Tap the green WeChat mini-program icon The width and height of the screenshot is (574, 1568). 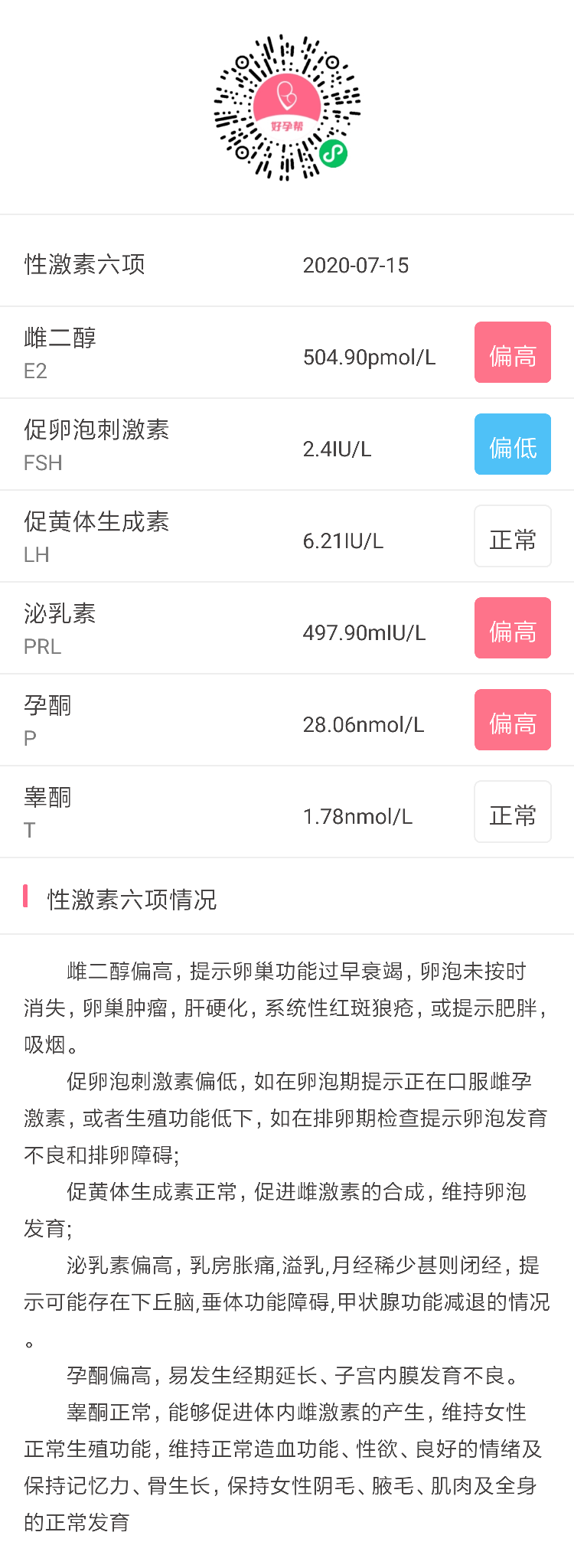(334, 153)
